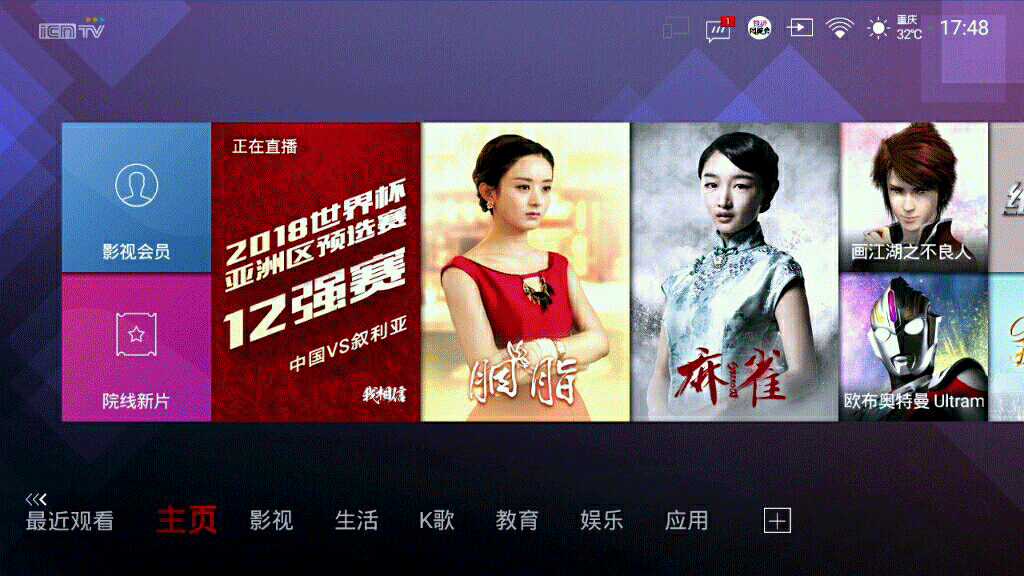
Task: Switch to the K歌 tab
Action: (x=437, y=521)
